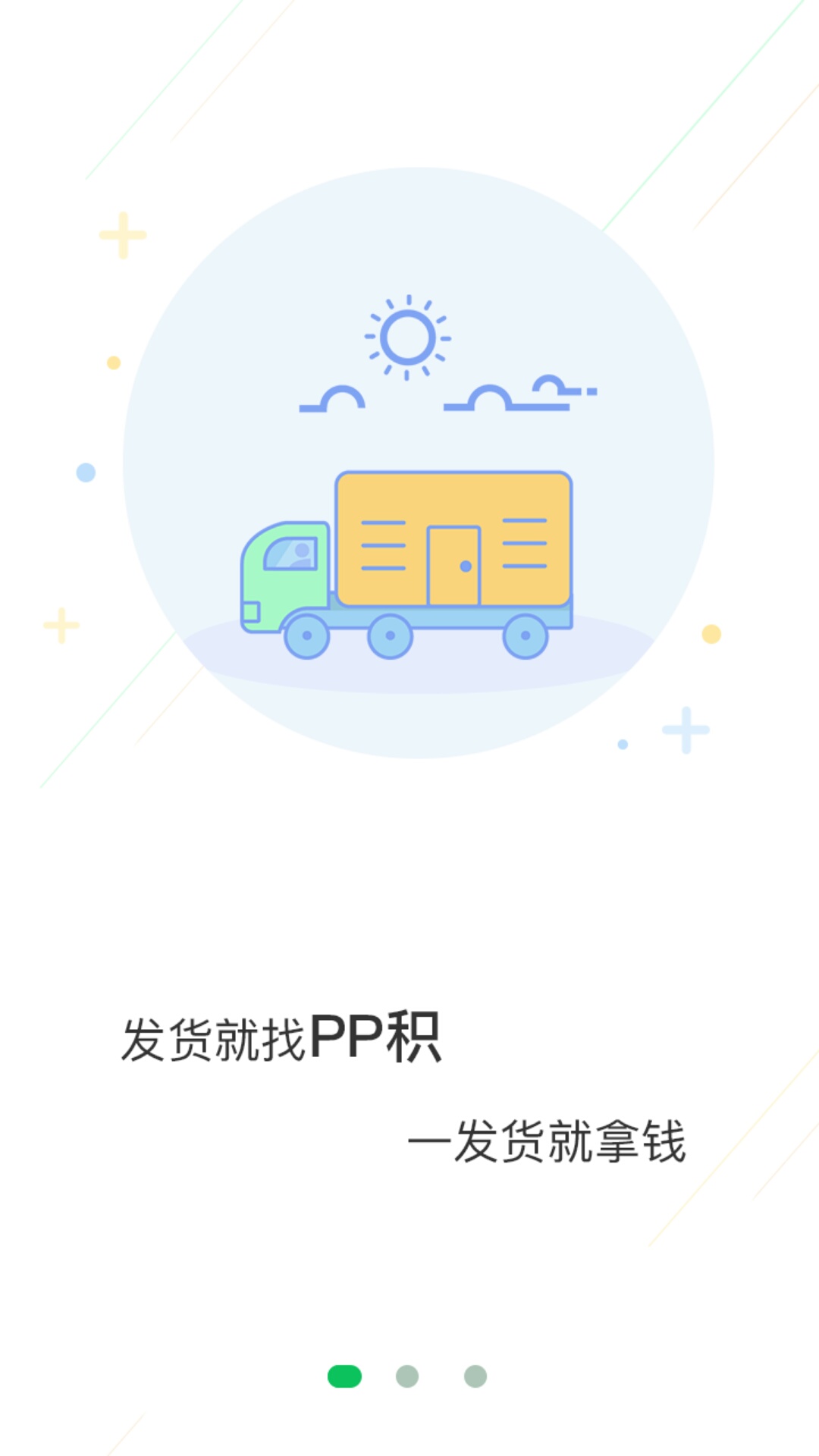Open the third gray page indicator dot
The image size is (819, 1456).
pos(474,1377)
